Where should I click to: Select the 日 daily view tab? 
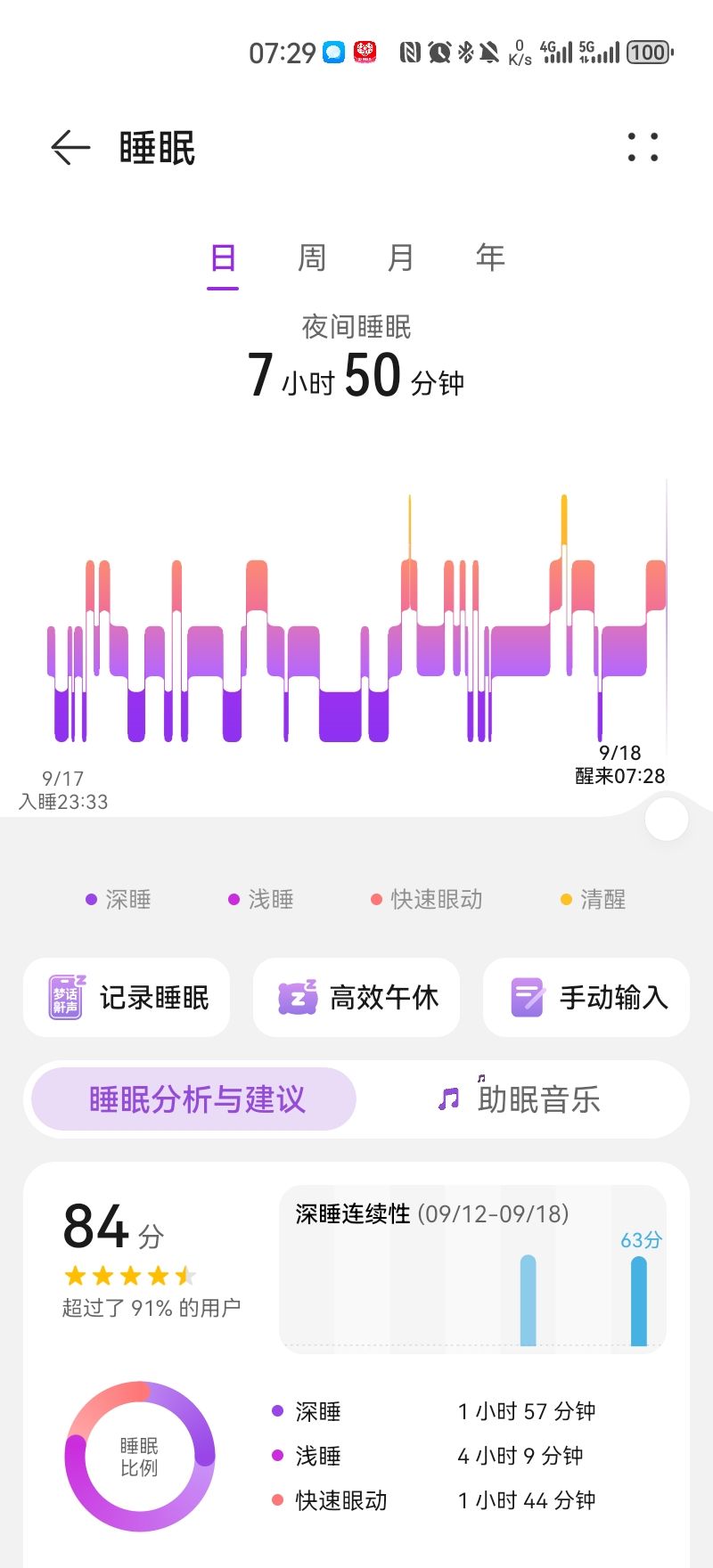coord(223,258)
